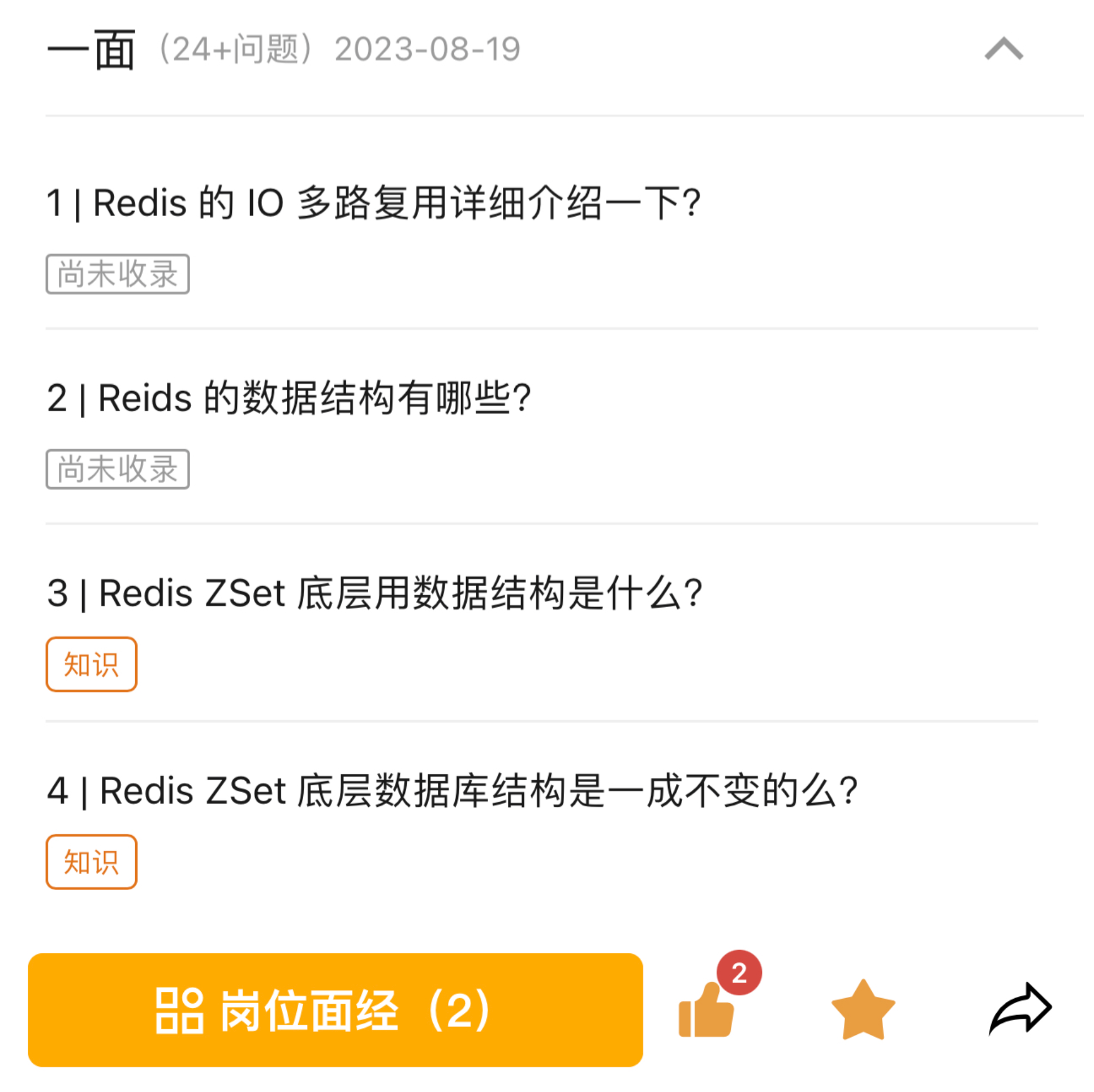The height and width of the screenshot is (1092, 1094).
Task: Favorite this post with the star icon
Action: 863,1010
